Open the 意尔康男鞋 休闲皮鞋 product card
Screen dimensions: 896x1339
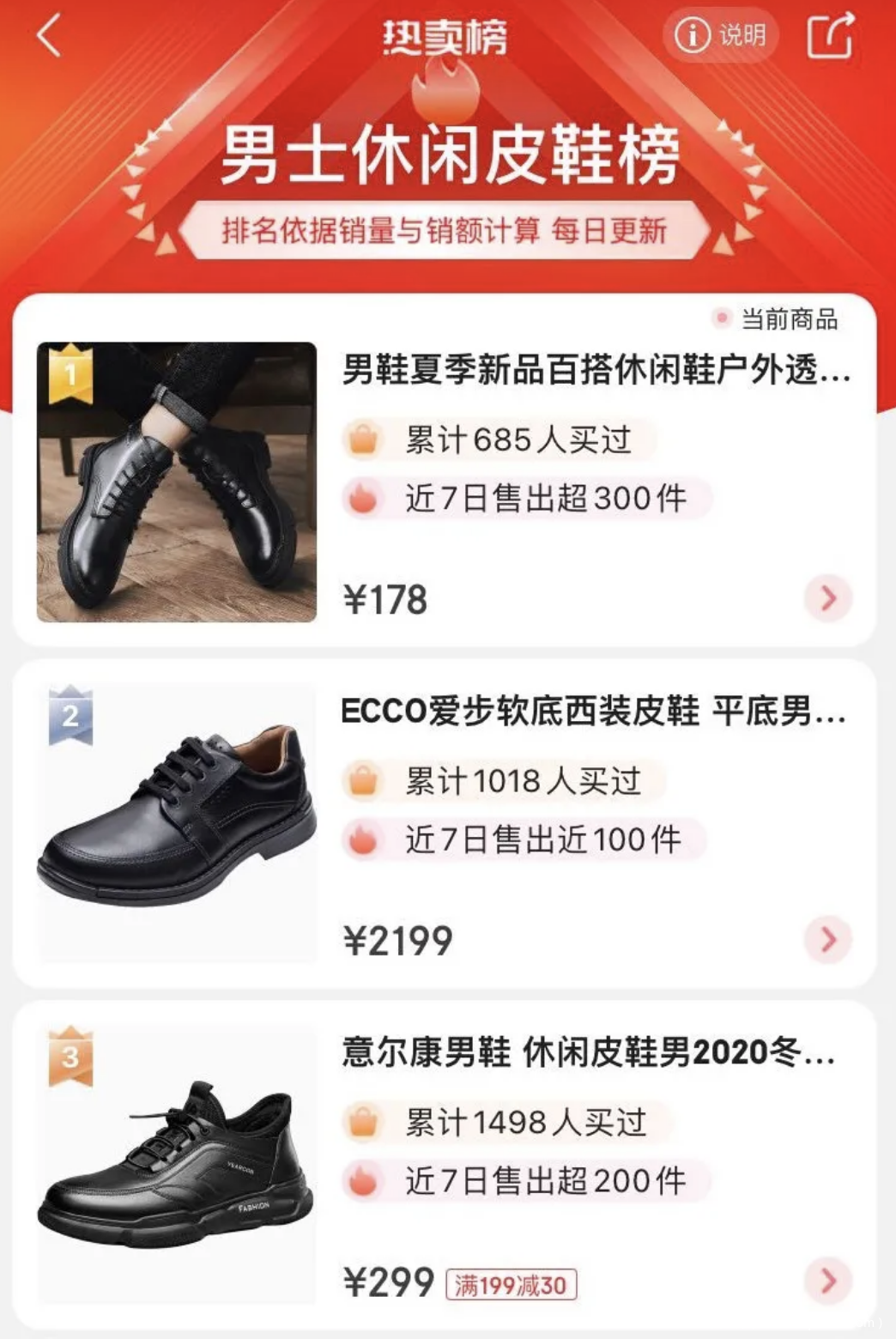point(589,1052)
